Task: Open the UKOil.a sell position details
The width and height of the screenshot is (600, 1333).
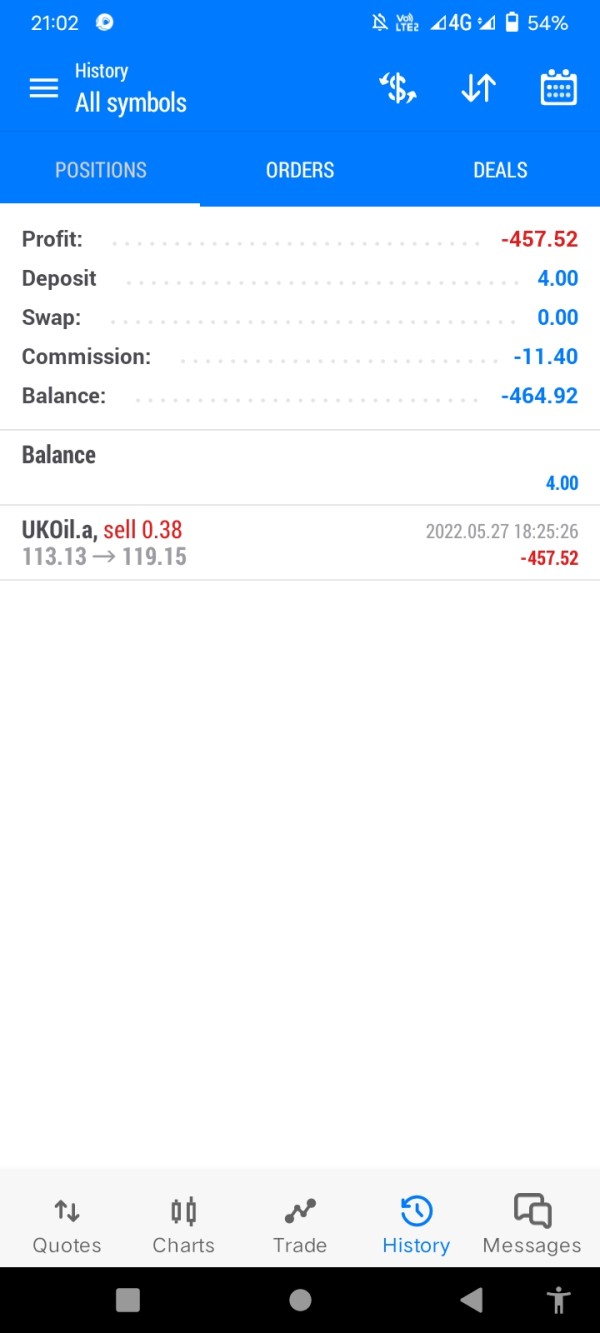Action: click(x=300, y=543)
